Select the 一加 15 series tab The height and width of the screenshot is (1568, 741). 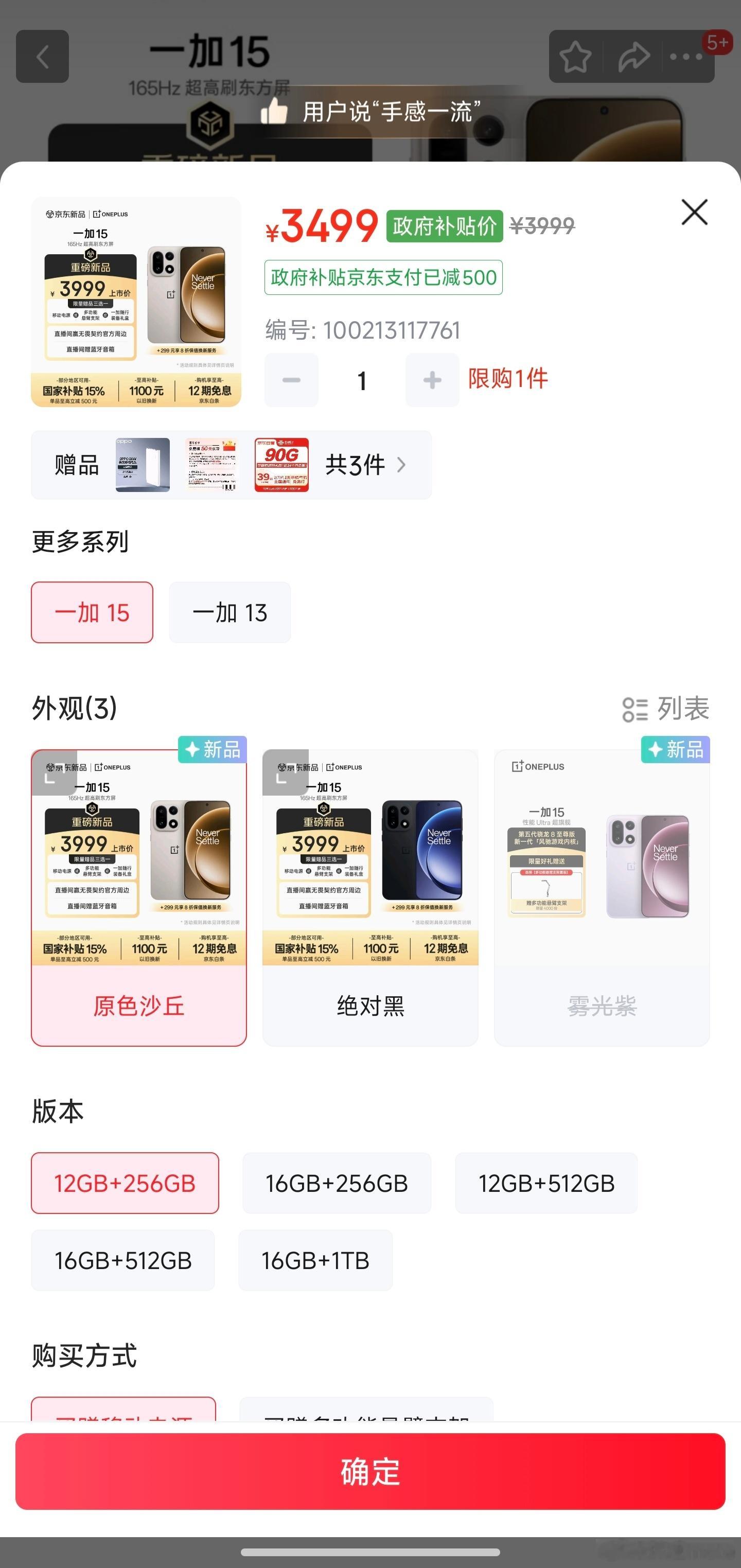tap(92, 612)
